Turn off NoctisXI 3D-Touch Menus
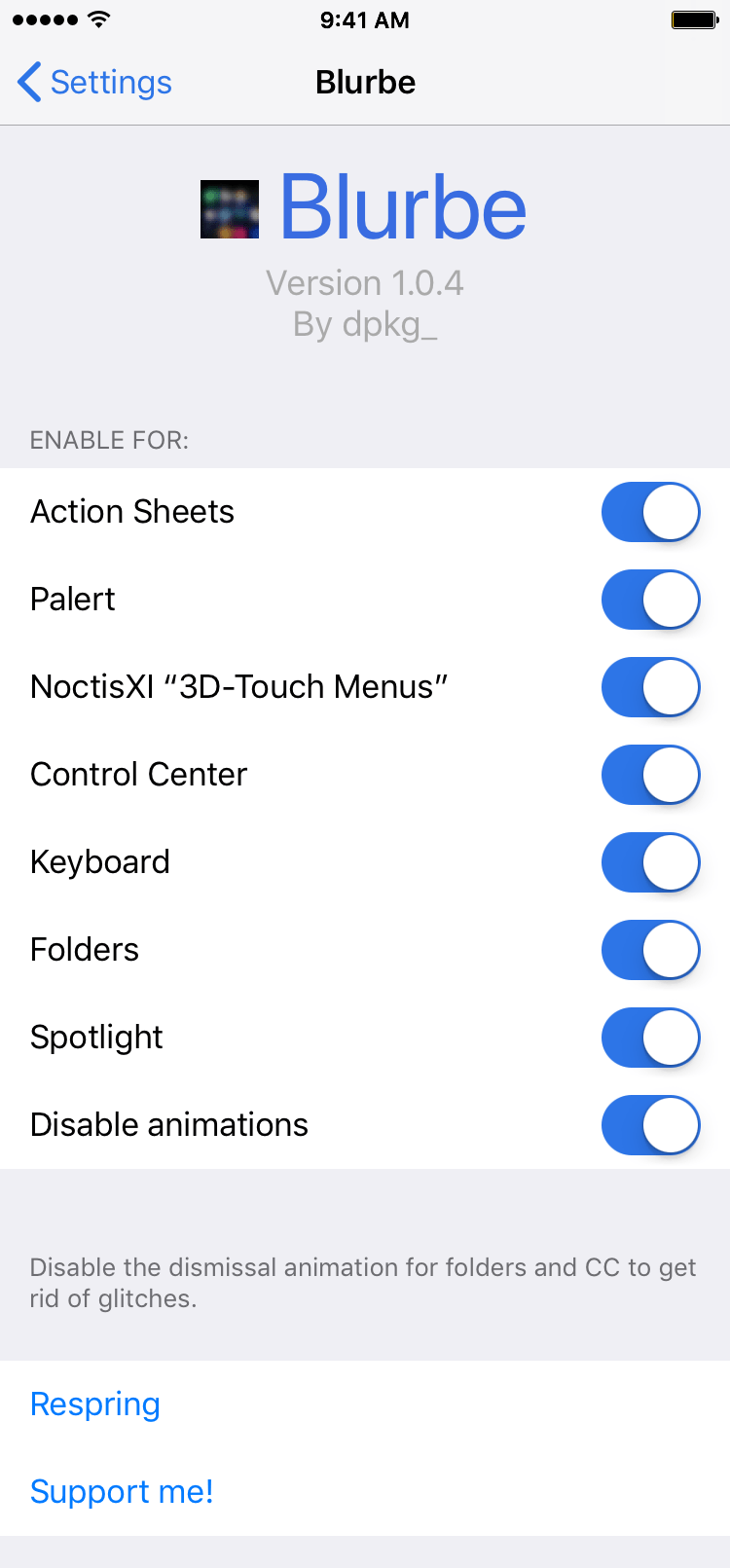This screenshot has height=1568, width=730. pos(650,687)
